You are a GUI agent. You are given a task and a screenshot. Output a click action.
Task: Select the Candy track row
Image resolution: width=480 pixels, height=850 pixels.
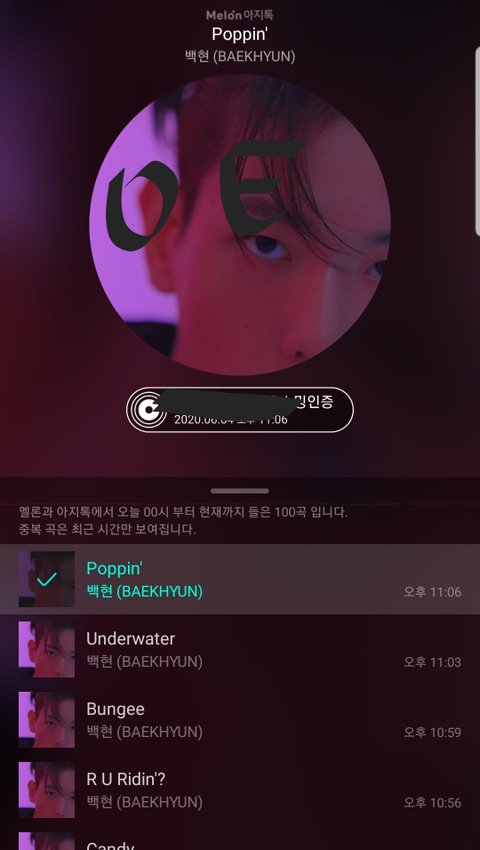coord(240,838)
